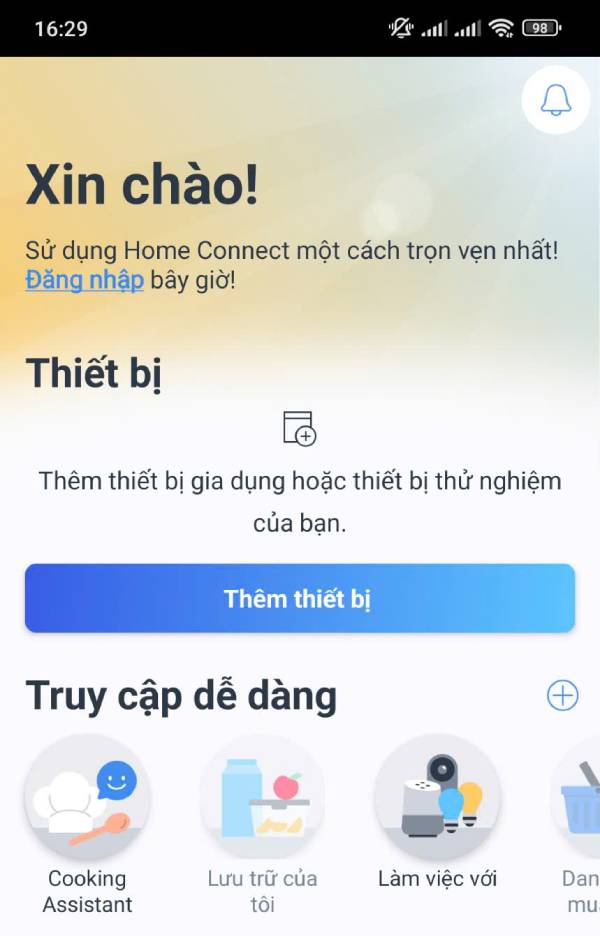Tap the Đăng nhập login link
Viewport: 600px width, 936px height.
[x=84, y=280]
